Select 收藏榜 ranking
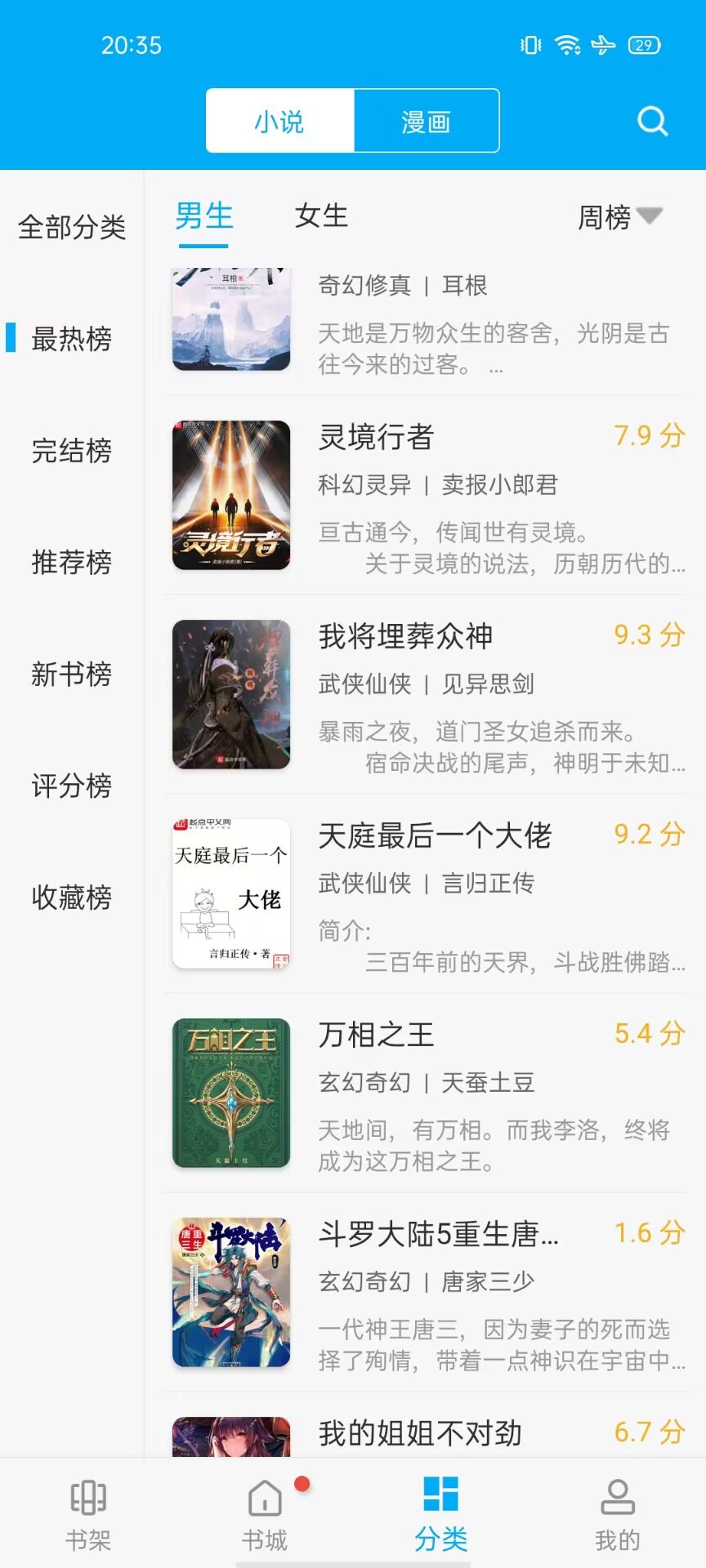The image size is (706, 1568). [72, 898]
